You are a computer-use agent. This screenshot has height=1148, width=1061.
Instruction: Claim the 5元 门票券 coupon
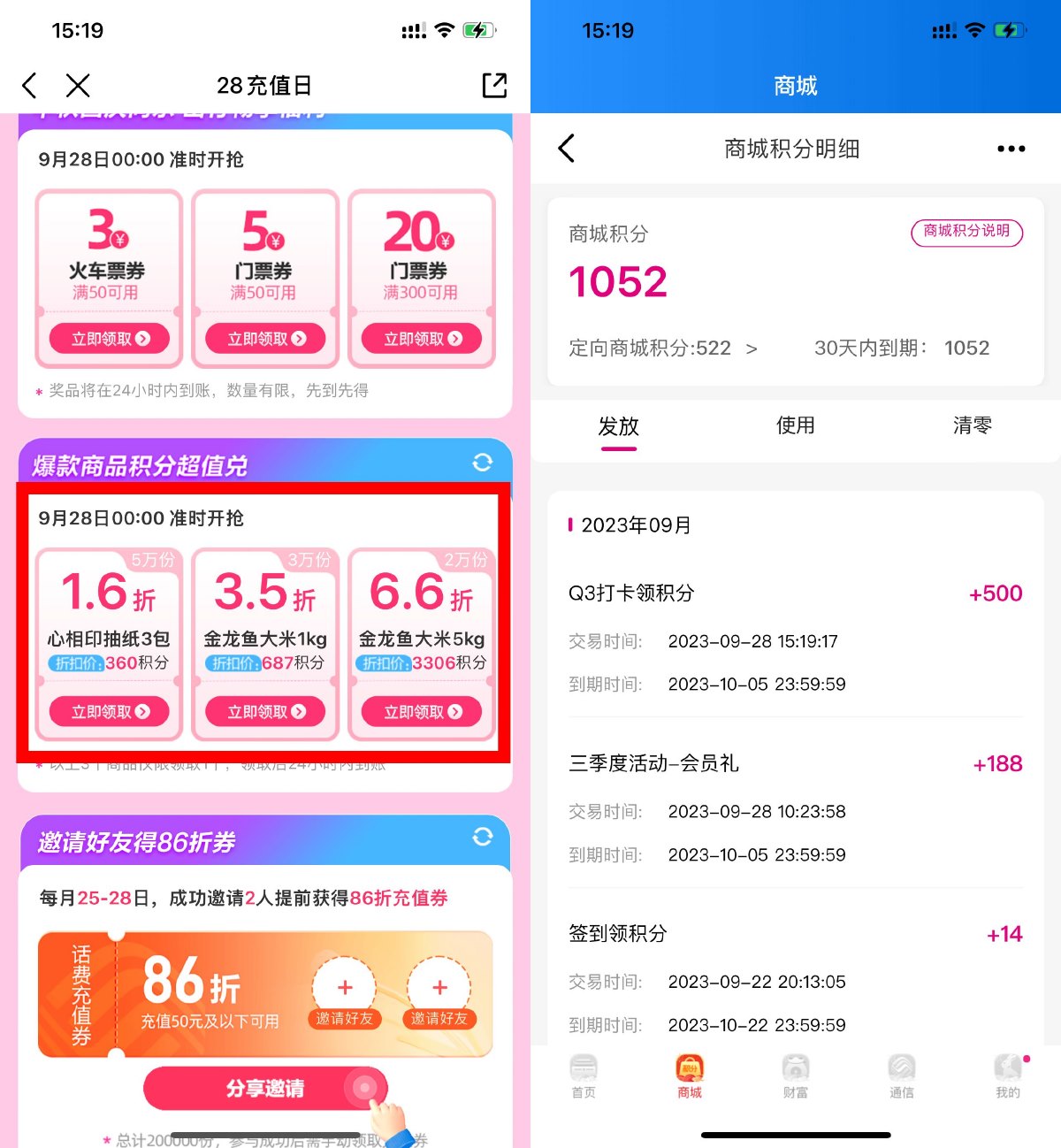click(265, 338)
